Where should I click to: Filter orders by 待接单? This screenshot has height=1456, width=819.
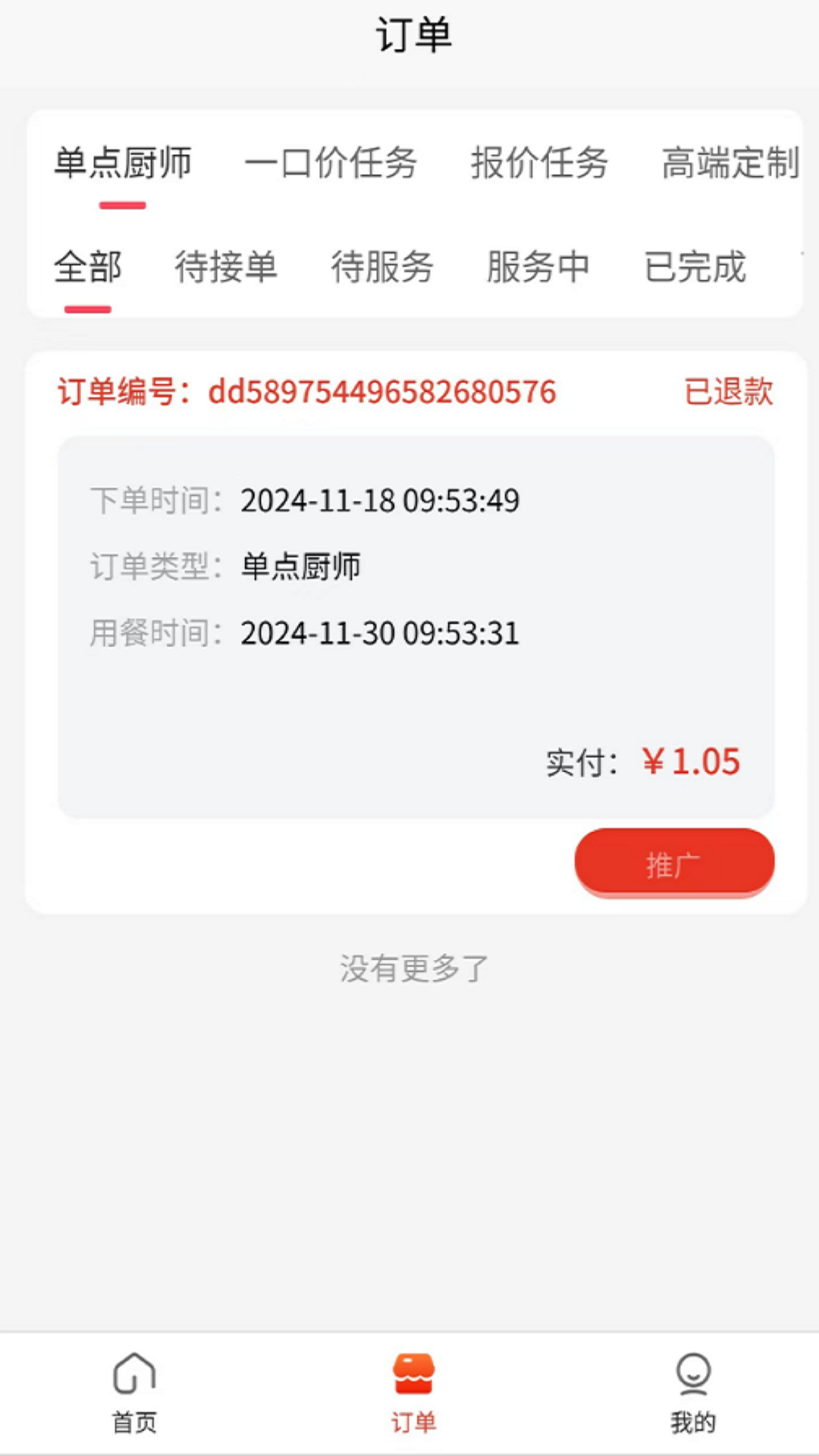pos(226,267)
